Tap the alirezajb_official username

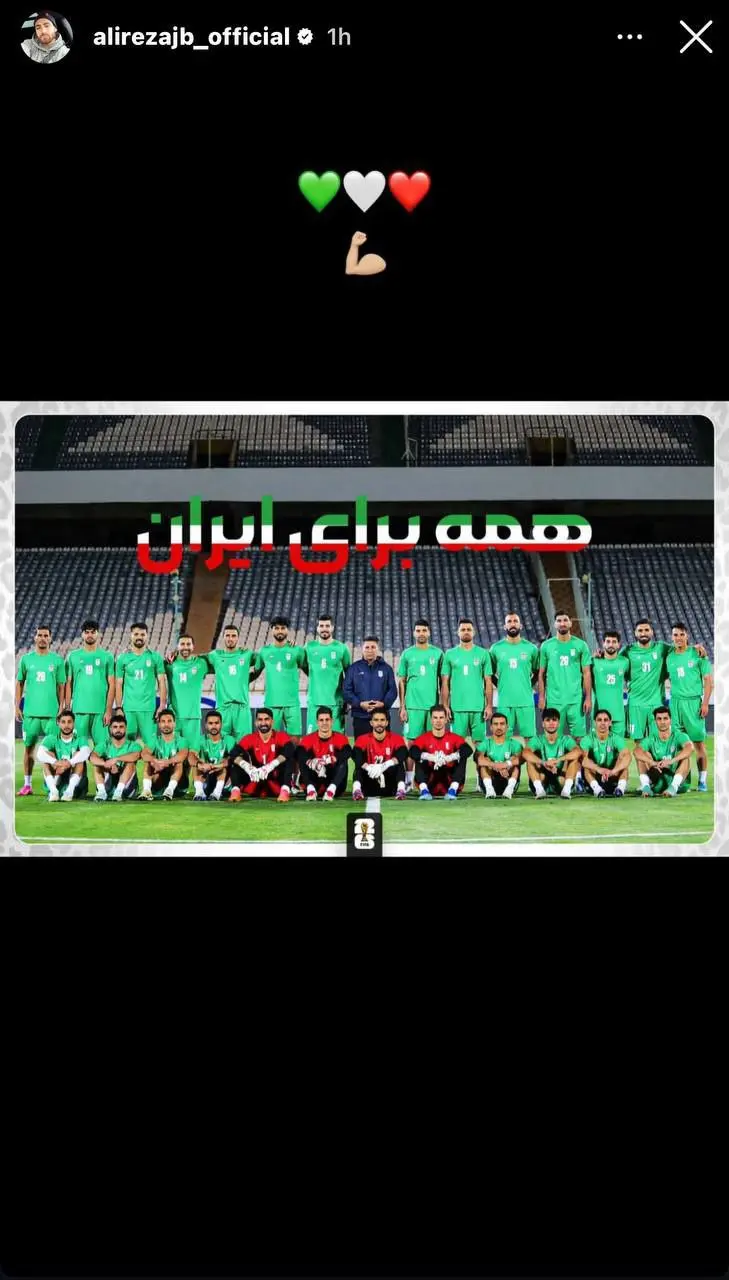click(x=190, y=37)
